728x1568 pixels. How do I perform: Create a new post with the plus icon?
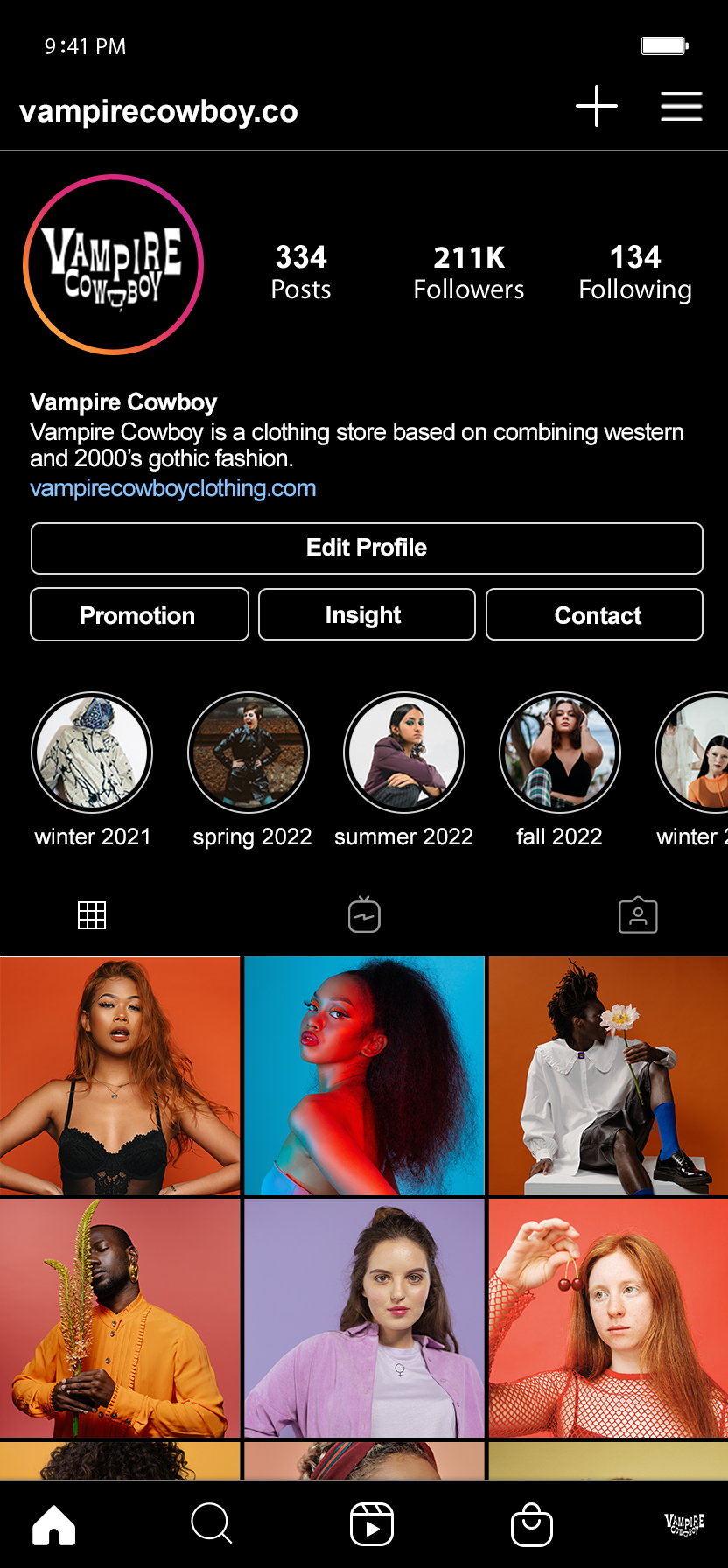click(597, 106)
